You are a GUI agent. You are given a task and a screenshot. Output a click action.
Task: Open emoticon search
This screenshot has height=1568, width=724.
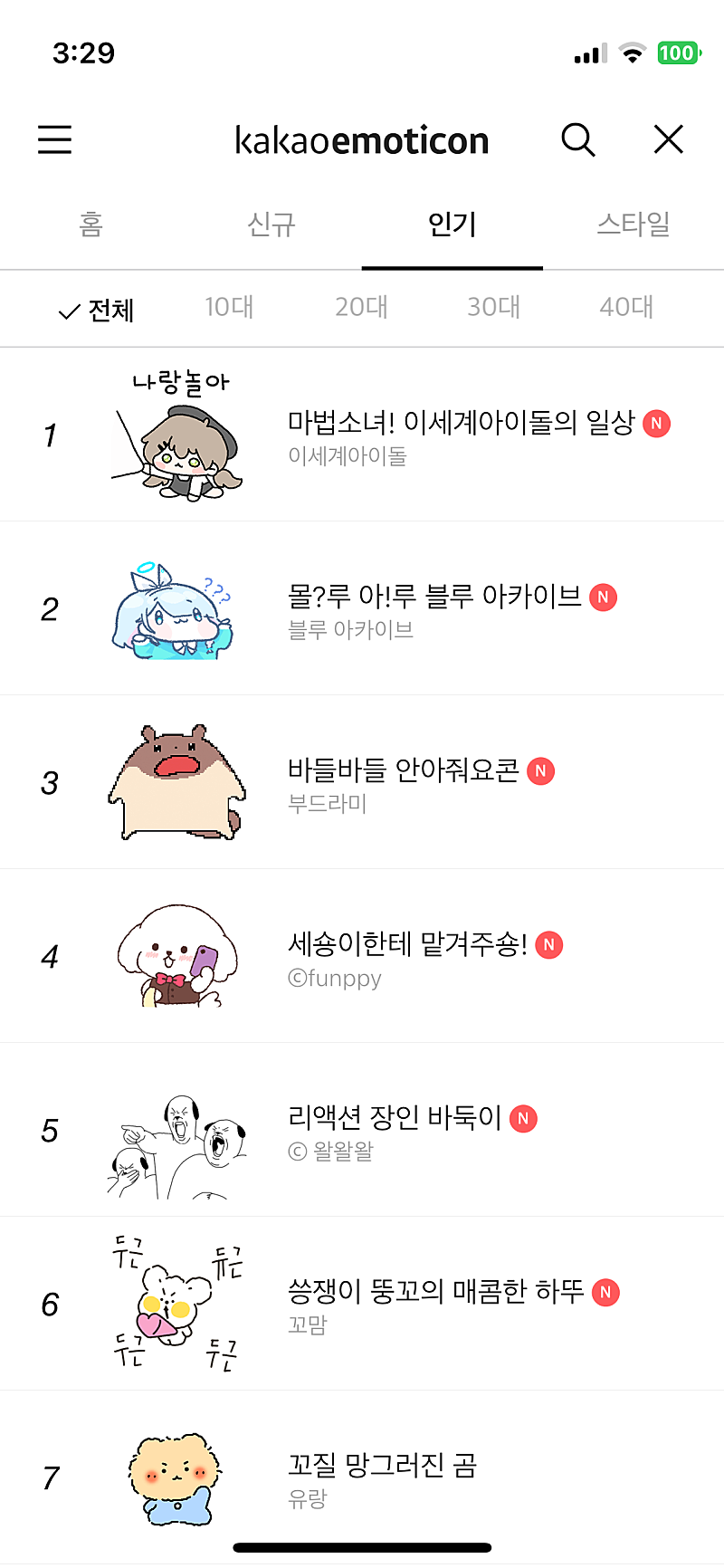pyautogui.click(x=577, y=140)
